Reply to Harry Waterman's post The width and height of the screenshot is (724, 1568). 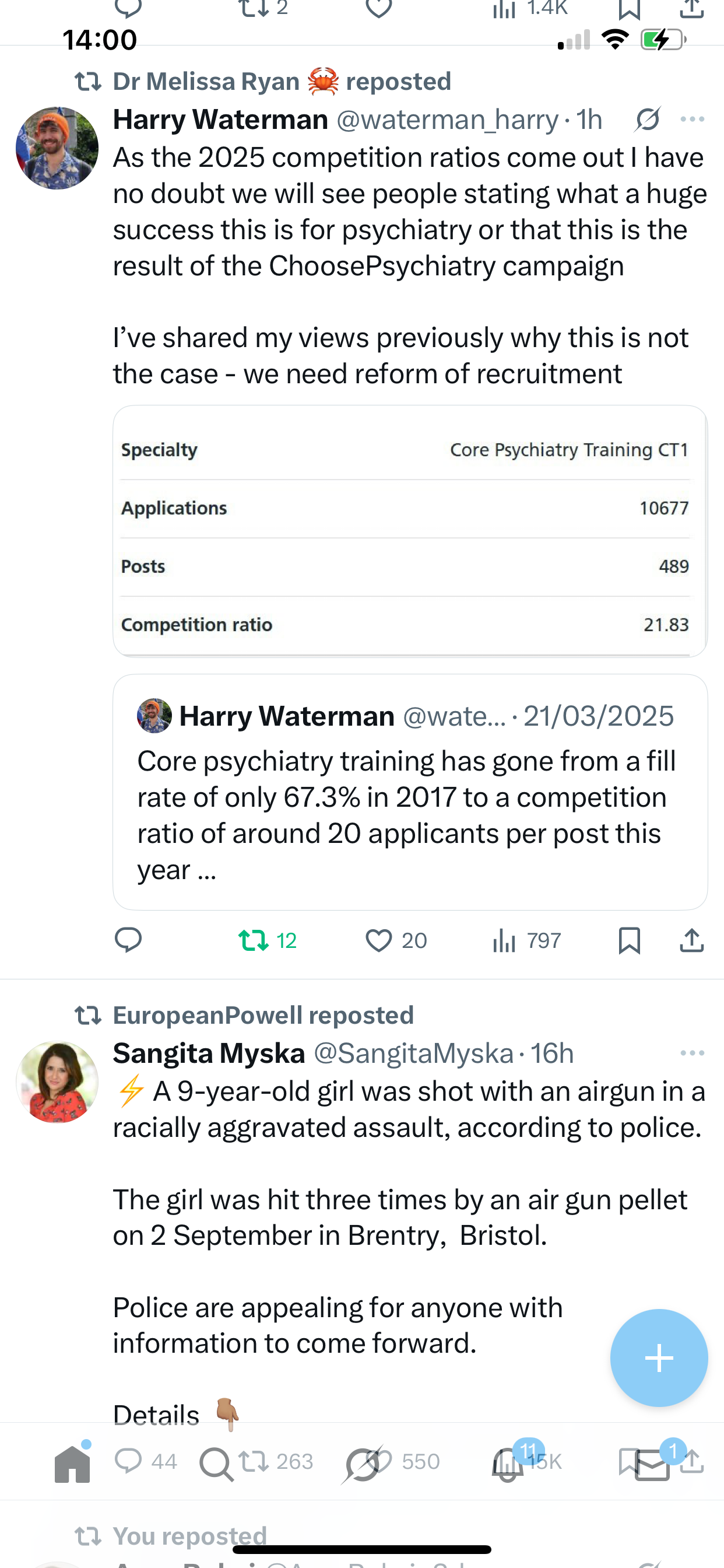(128, 940)
